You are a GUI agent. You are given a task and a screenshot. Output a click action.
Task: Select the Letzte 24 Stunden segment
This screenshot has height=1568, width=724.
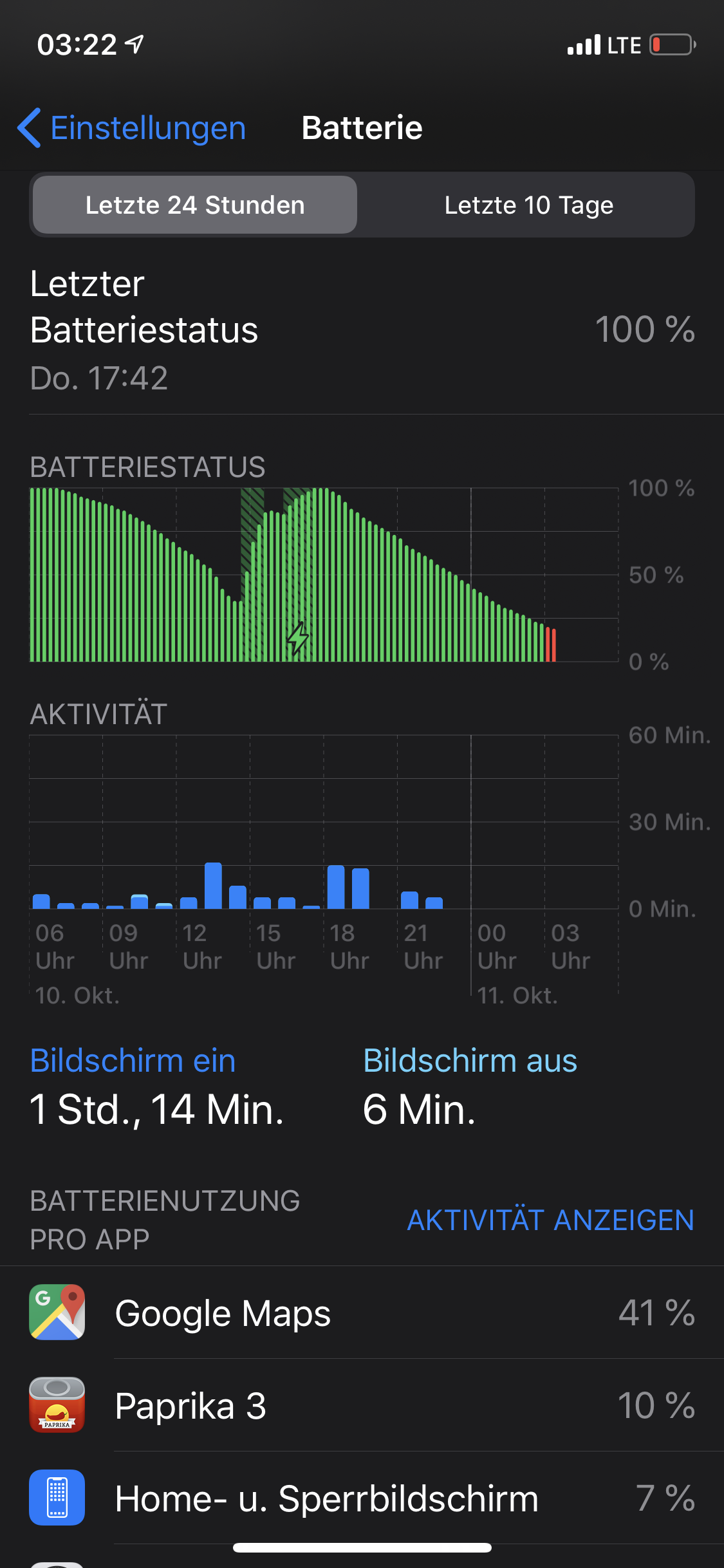[x=194, y=205]
